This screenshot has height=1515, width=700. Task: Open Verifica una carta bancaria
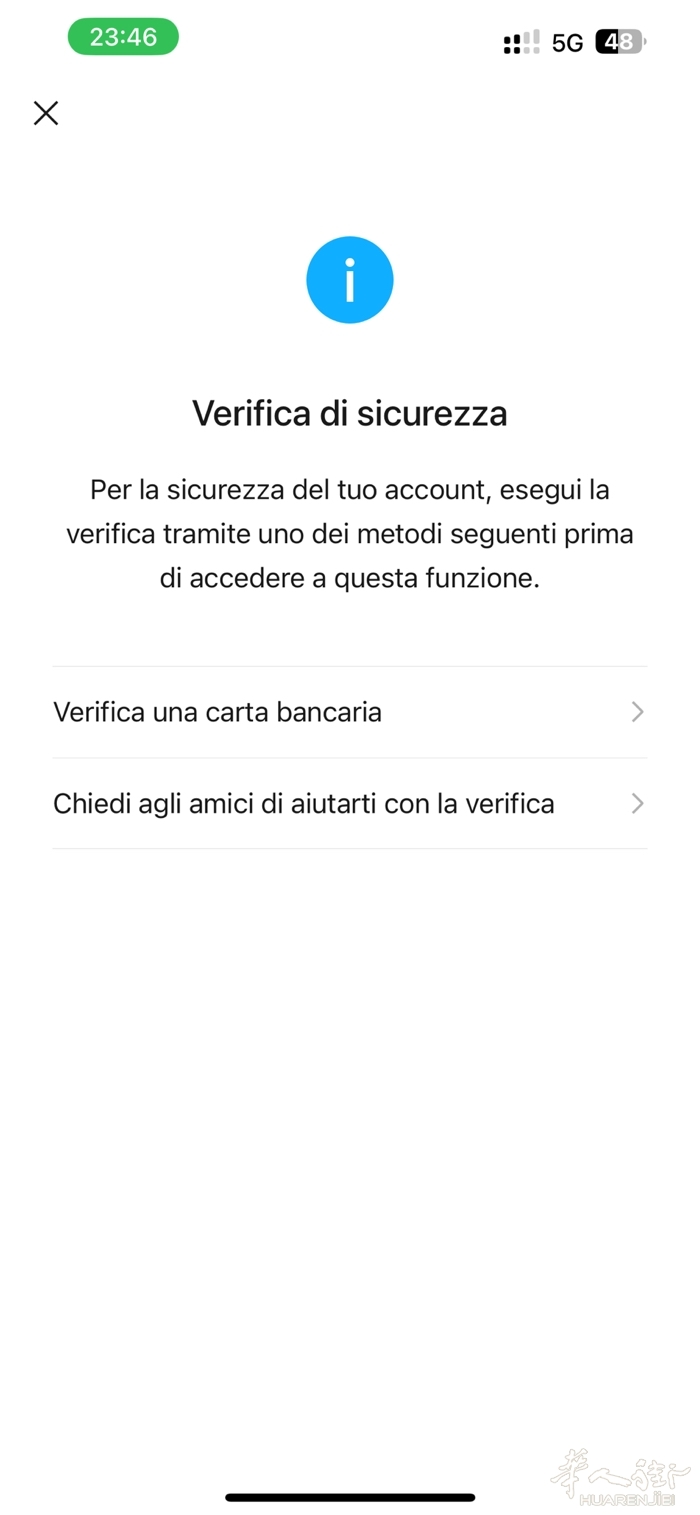349,712
